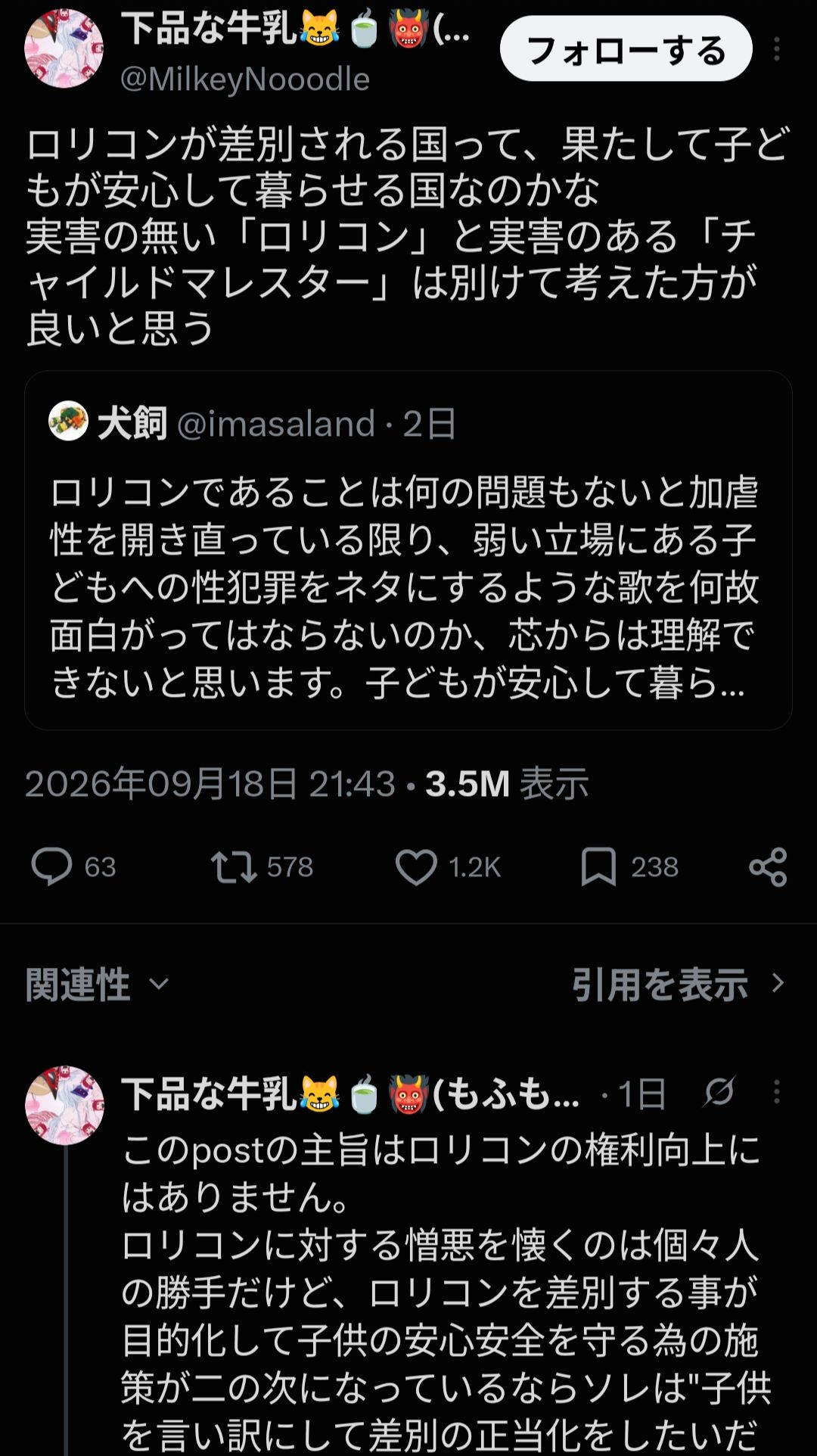Like the post with 1.2K hearts

coord(448,867)
